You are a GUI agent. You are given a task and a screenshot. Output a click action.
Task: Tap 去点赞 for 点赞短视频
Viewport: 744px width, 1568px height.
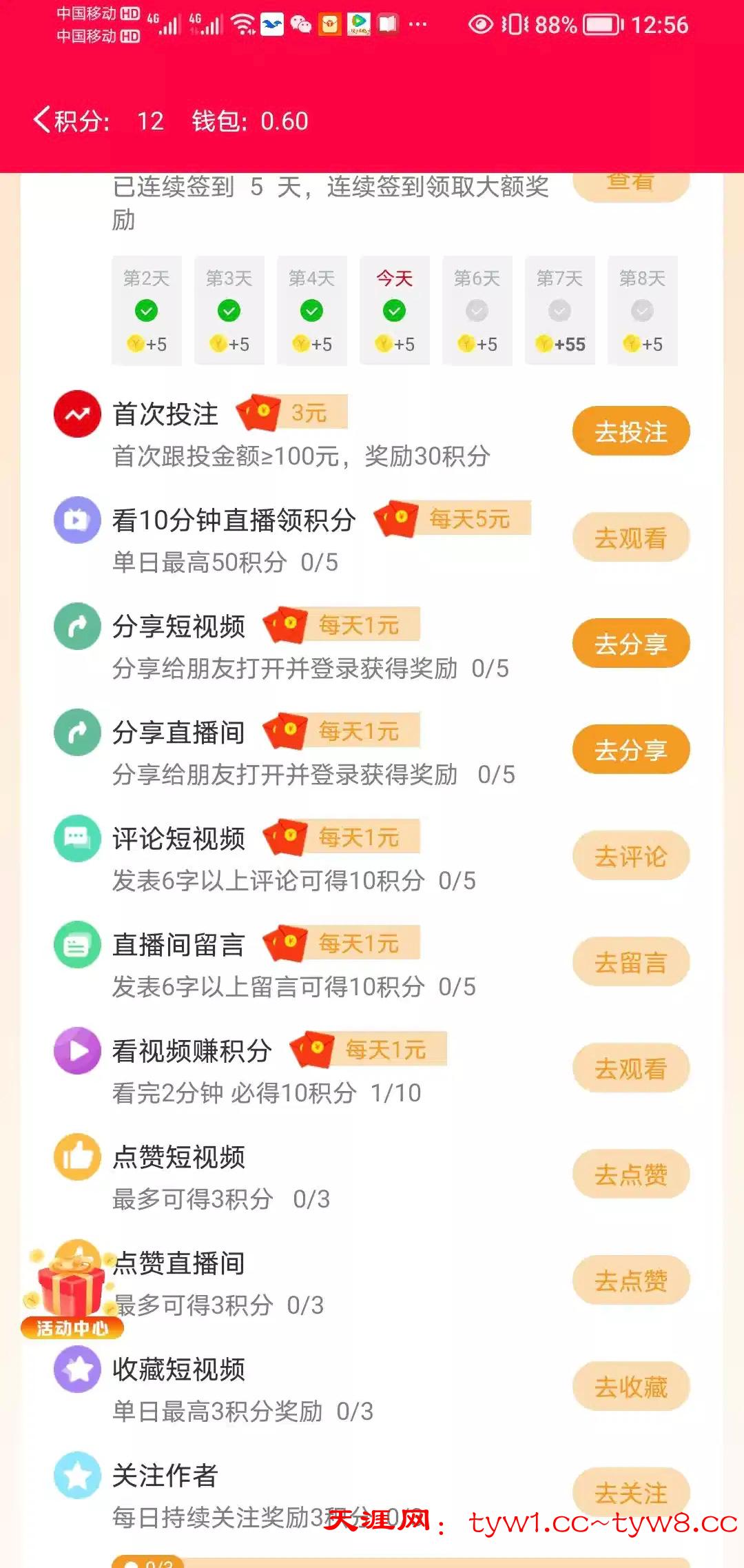pos(630,1174)
